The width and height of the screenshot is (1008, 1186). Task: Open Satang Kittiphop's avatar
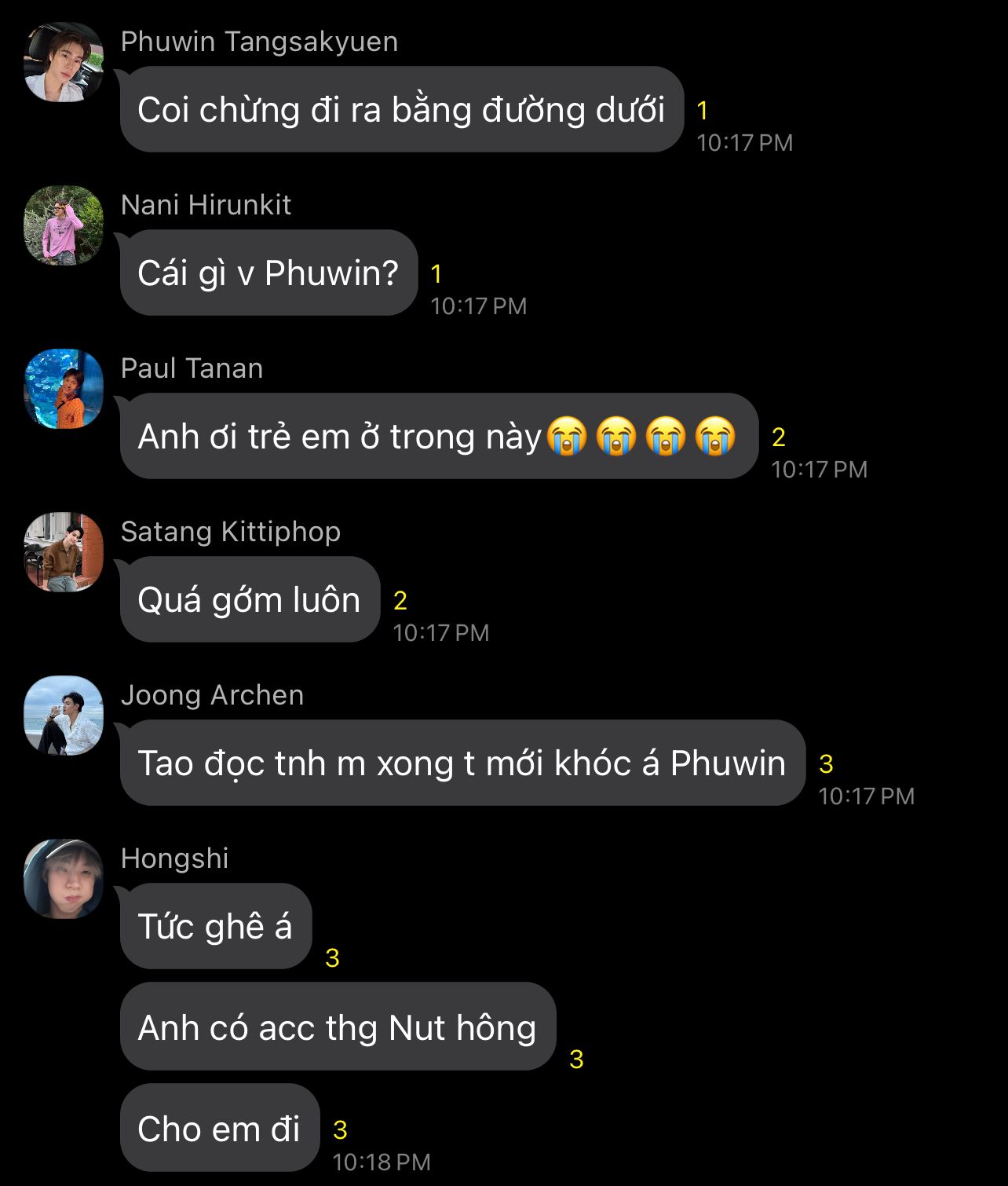click(x=64, y=552)
